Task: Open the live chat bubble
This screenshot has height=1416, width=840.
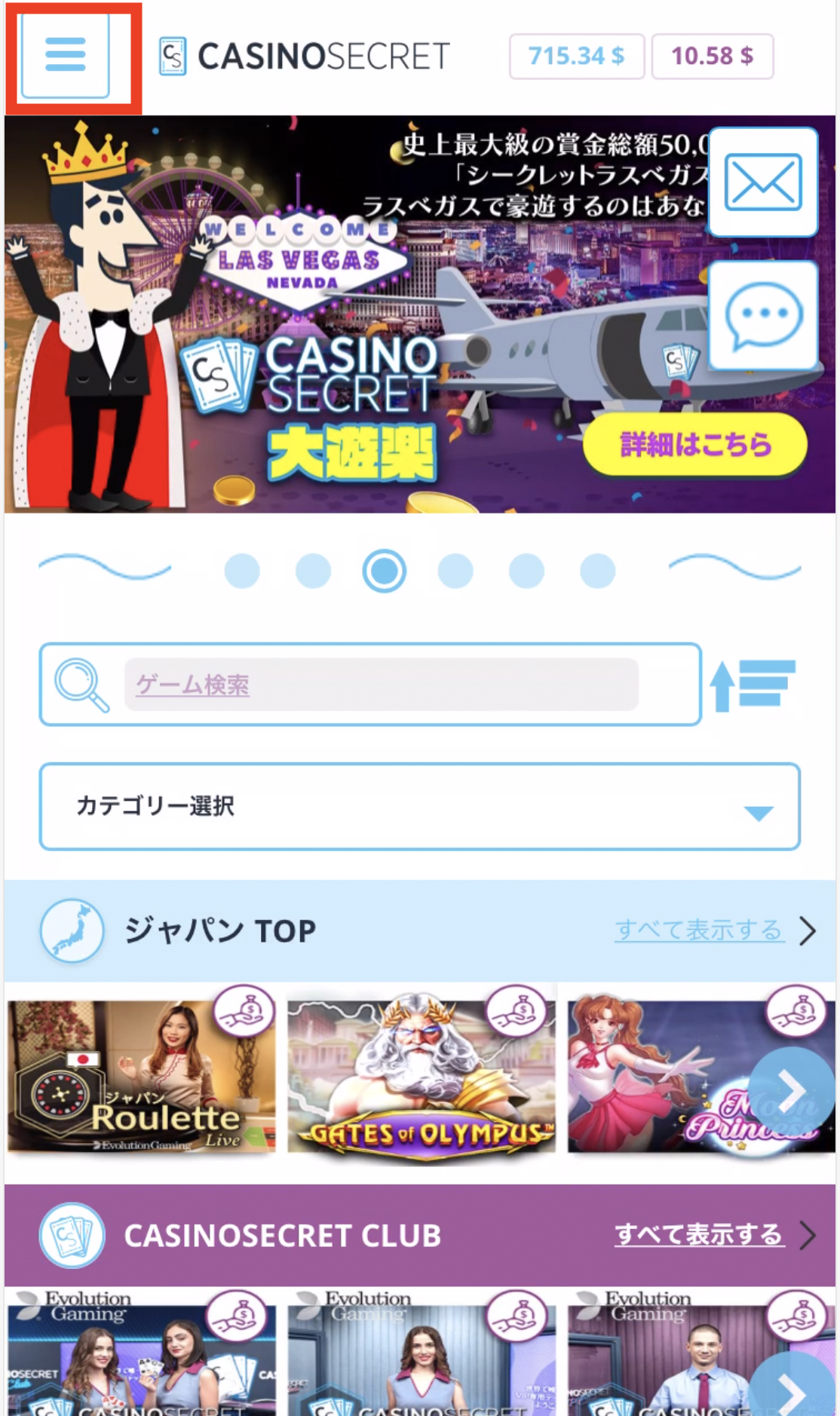Action: [x=762, y=315]
